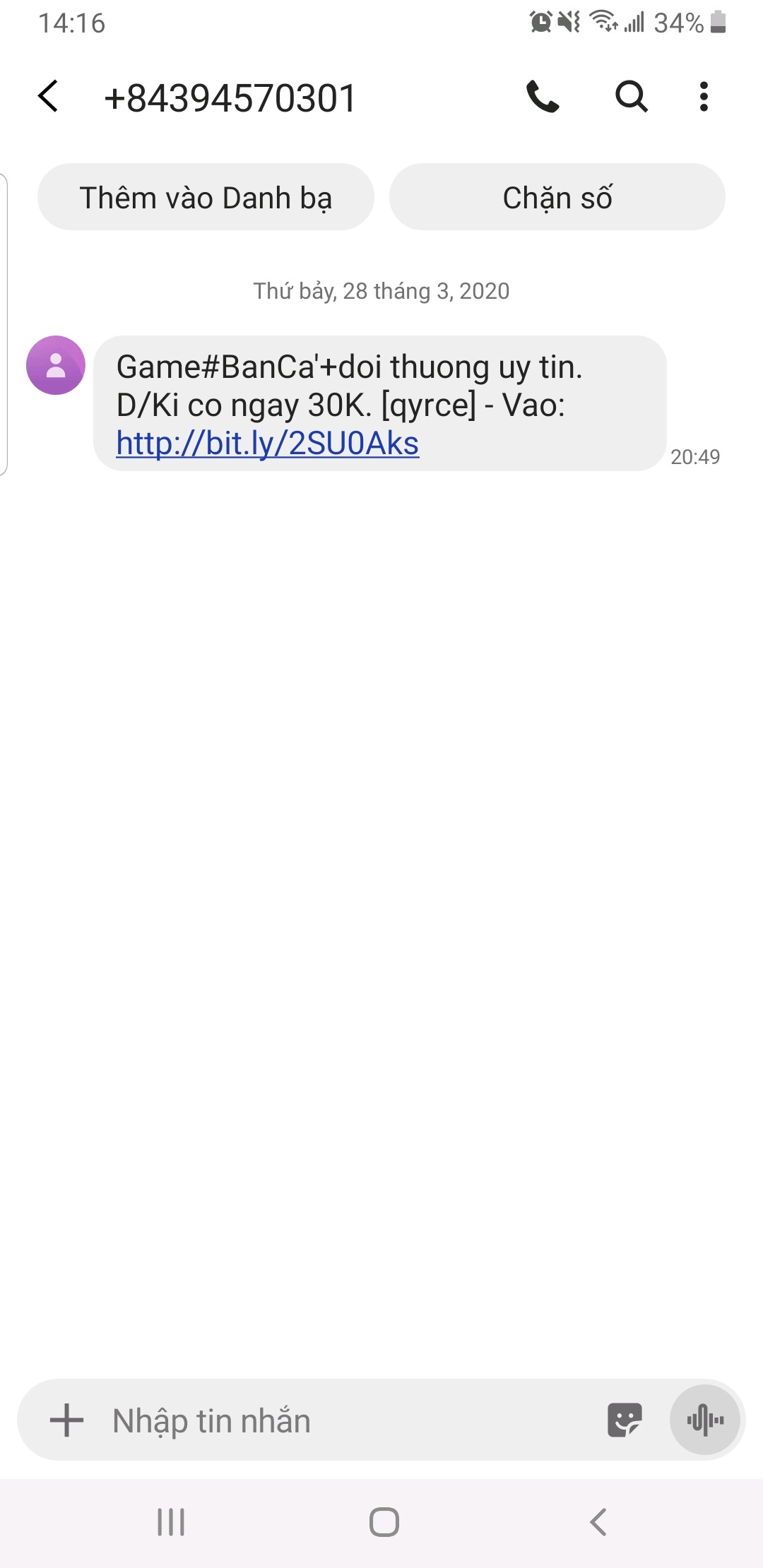Call the number +84394570301
This screenshot has width=763, height=1568.
pos(543,97)
